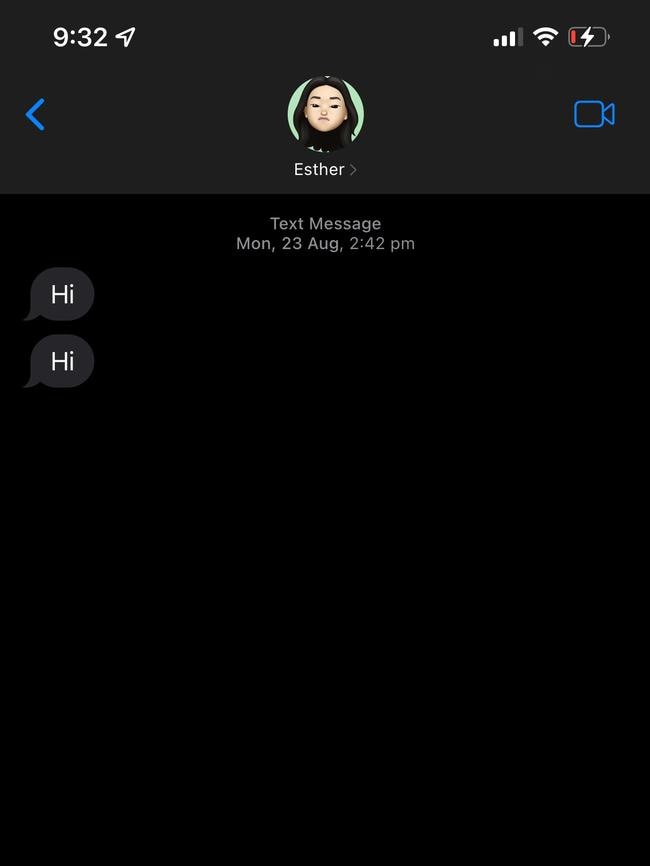The height and width of the screenshot is (866, 650).
Task: Go back to the messages list
Action: (x=35, y=115)
